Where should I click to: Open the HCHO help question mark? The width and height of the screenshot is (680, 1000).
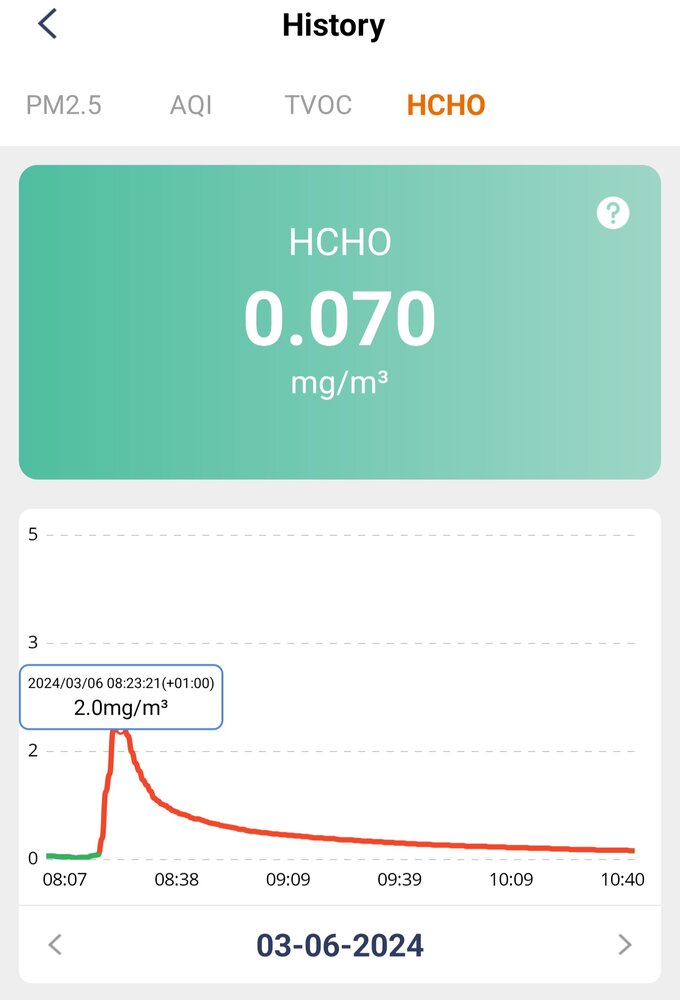click(x=613, y=212)
